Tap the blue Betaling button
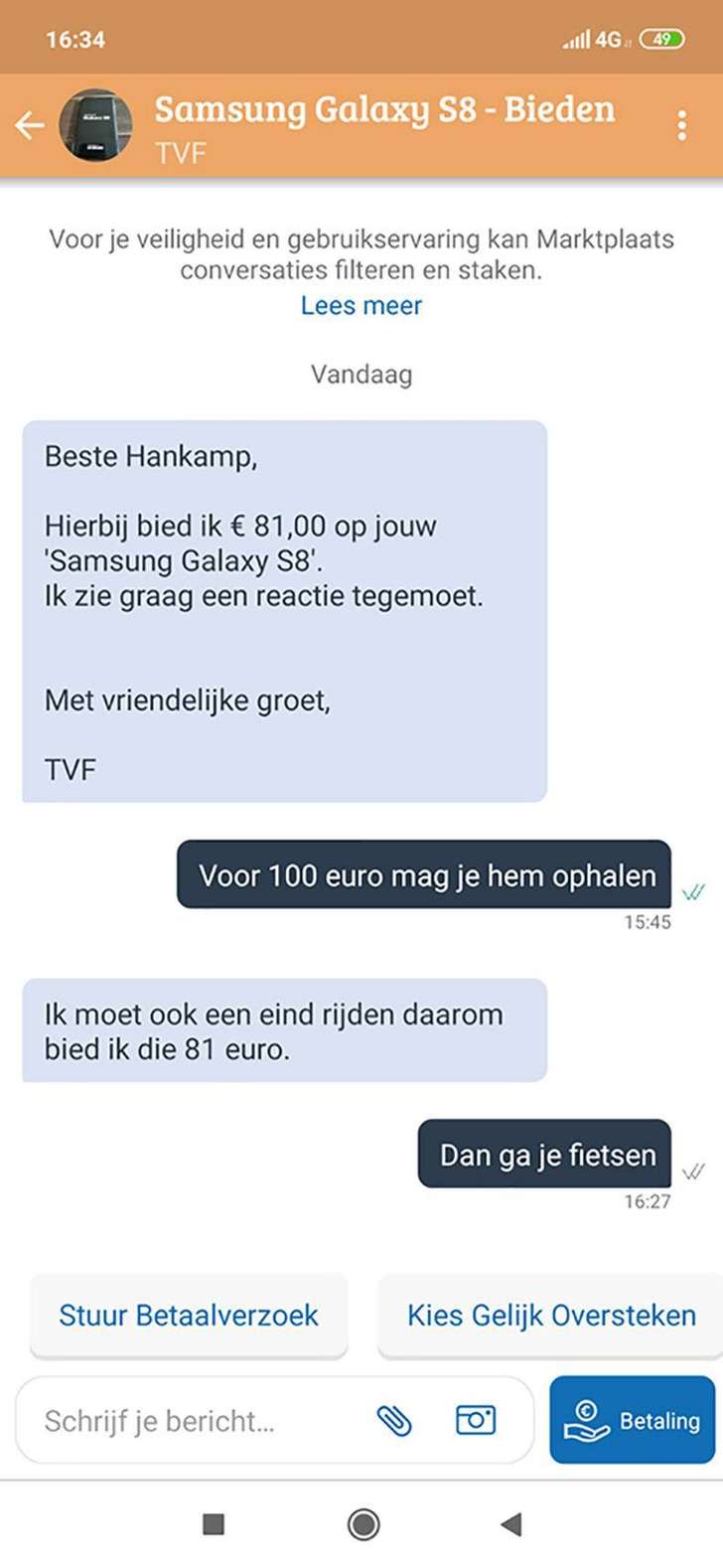Image resolution: width=723 pixels, height=1568 pixels. click(x=632, y=1420)
